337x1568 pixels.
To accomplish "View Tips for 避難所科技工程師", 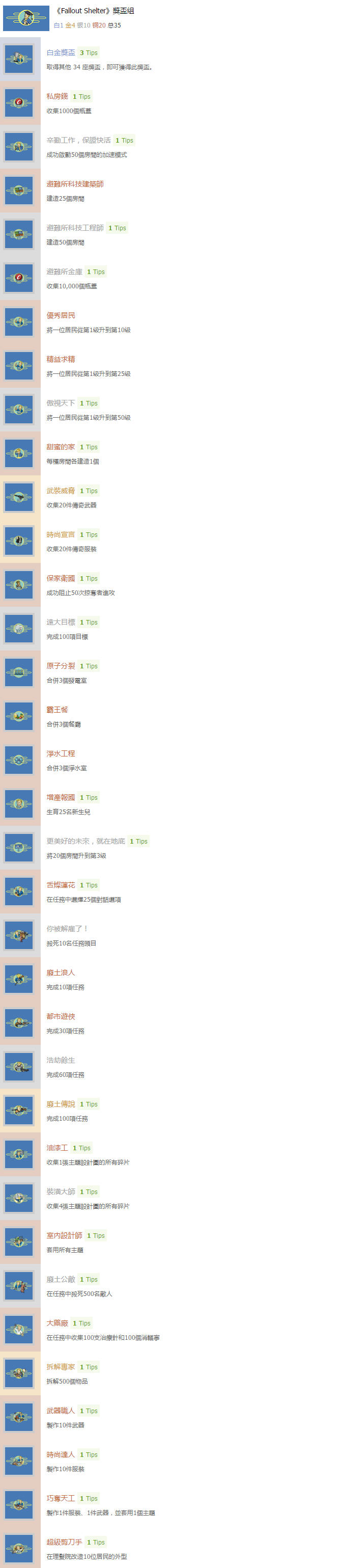I will 118,228.
